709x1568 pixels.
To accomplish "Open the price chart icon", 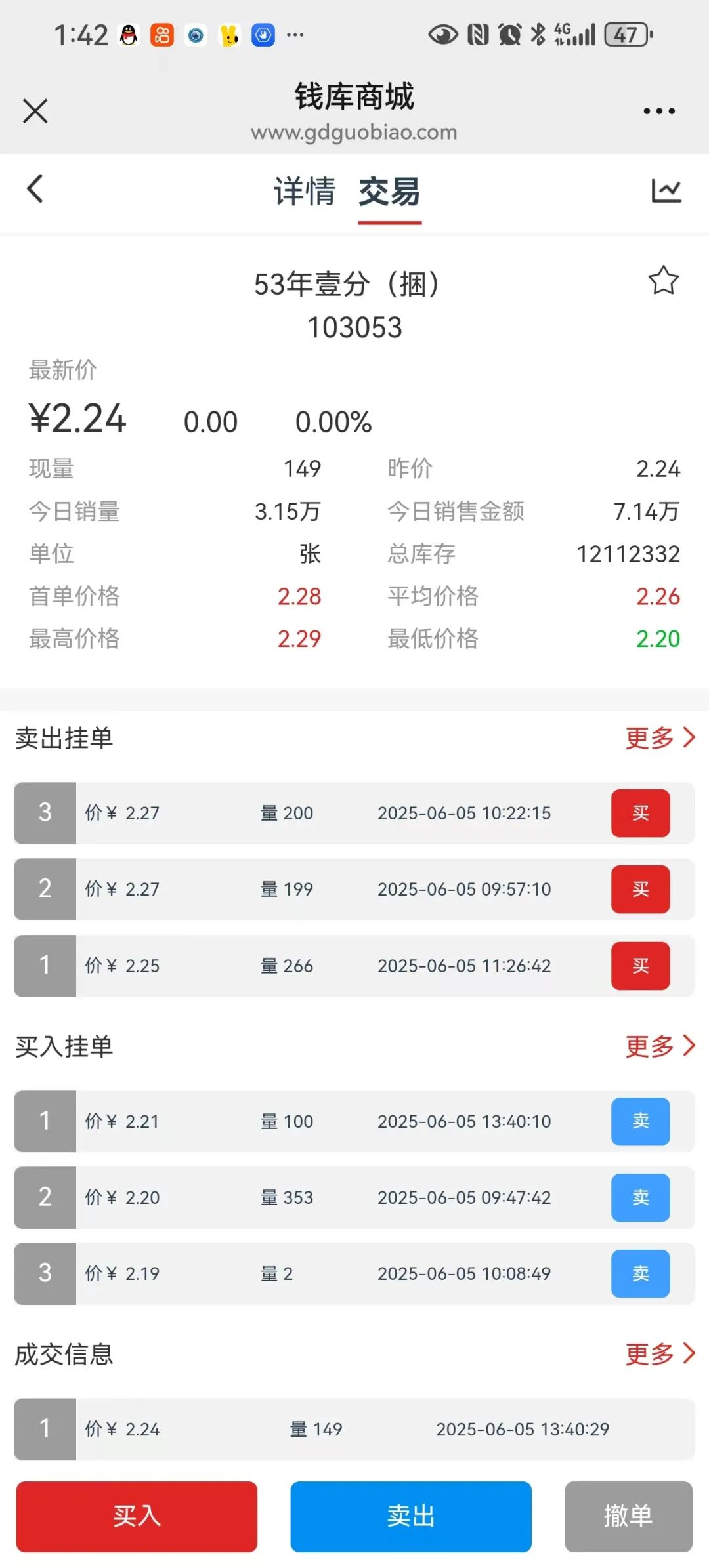I will pos(666,190).
